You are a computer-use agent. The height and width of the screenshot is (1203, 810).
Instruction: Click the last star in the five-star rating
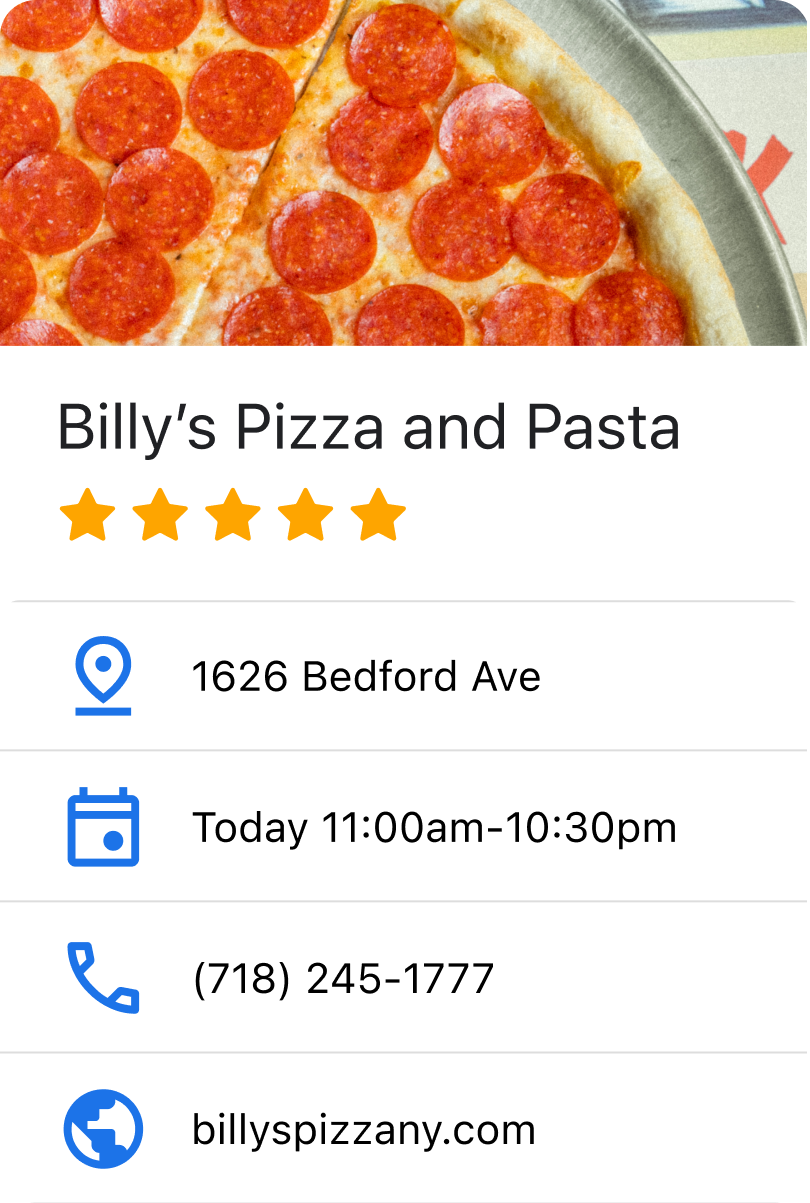coord(376,515)
